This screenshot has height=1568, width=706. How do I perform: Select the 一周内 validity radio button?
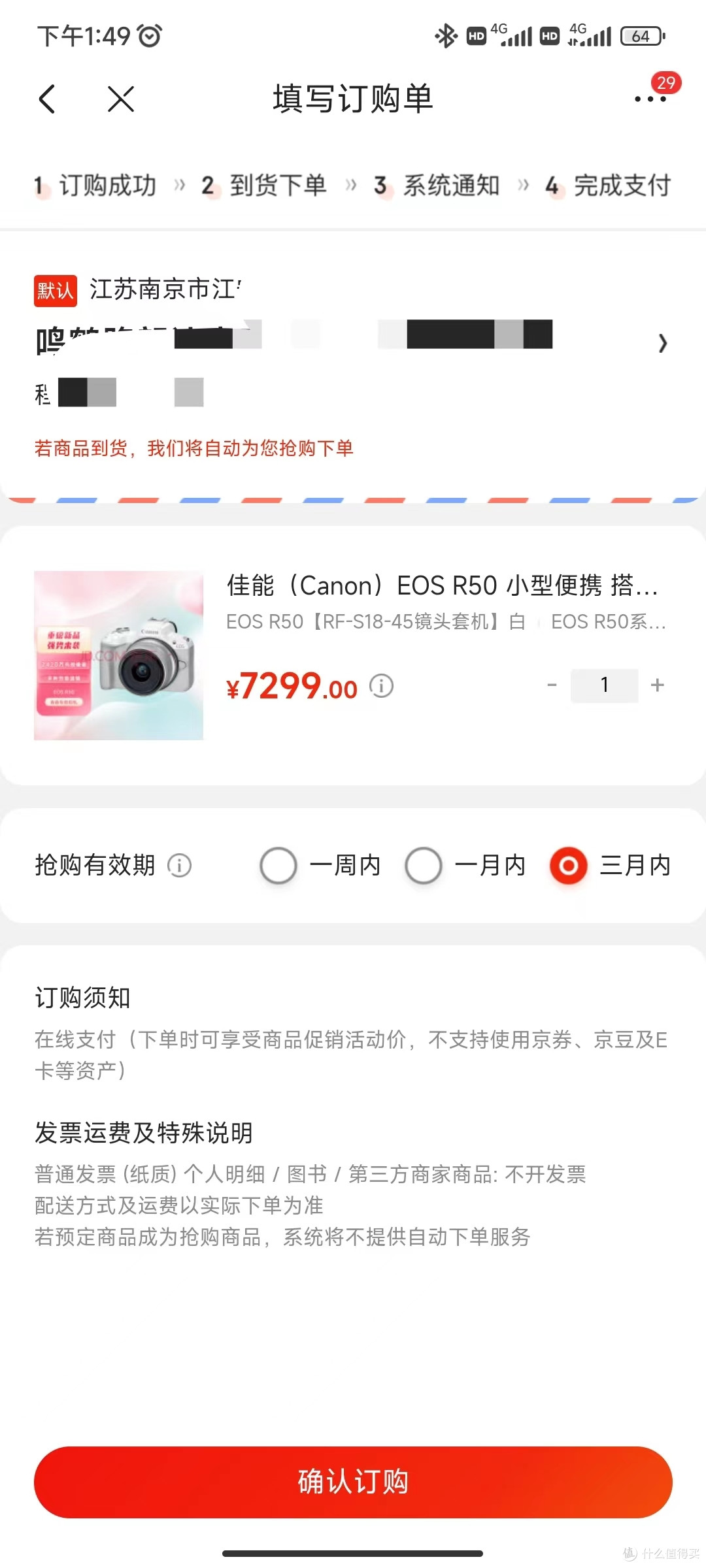(279, 864)
